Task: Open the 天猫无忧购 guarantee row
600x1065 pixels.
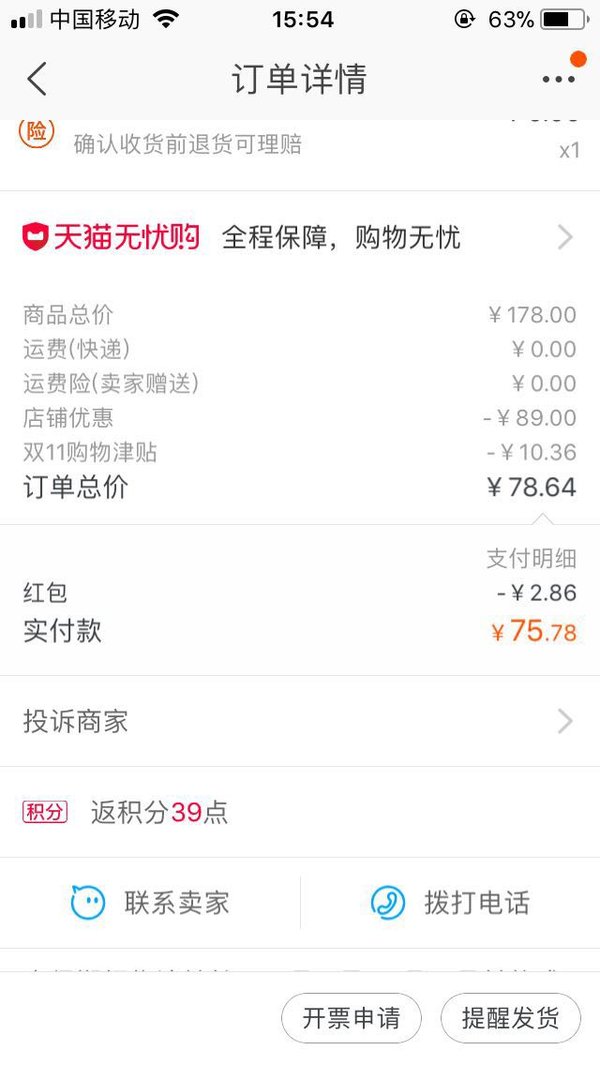Action: [x=300, y=238]
